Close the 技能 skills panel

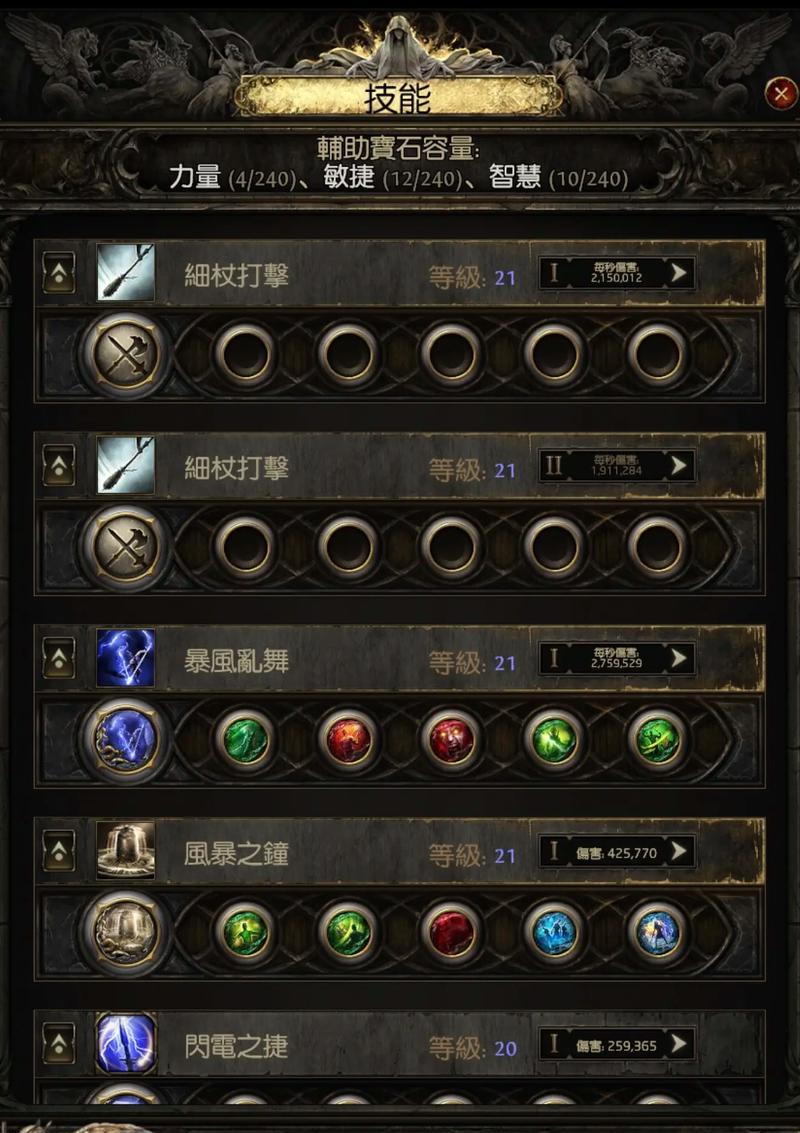pos(780,94)
